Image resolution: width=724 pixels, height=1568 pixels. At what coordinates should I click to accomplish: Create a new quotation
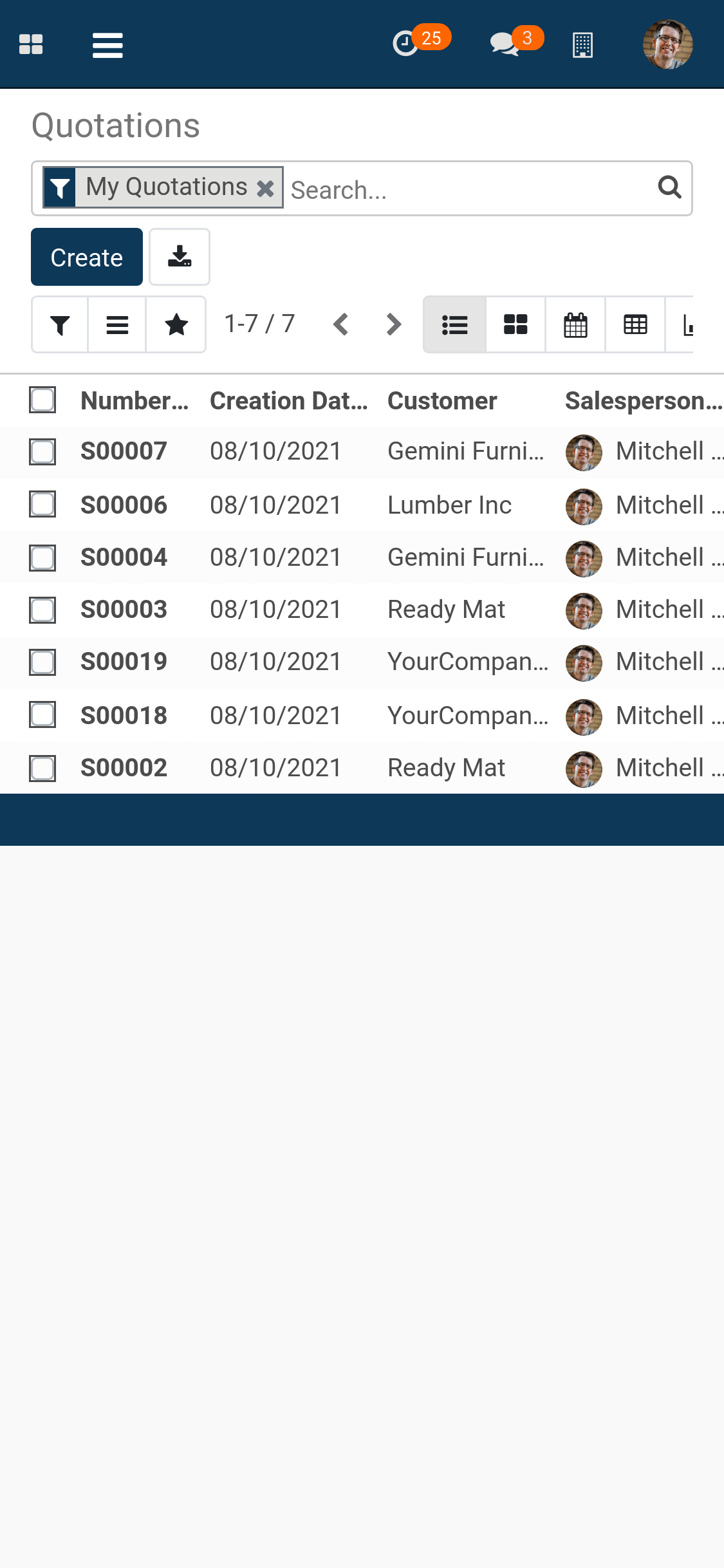pos(86,257)
